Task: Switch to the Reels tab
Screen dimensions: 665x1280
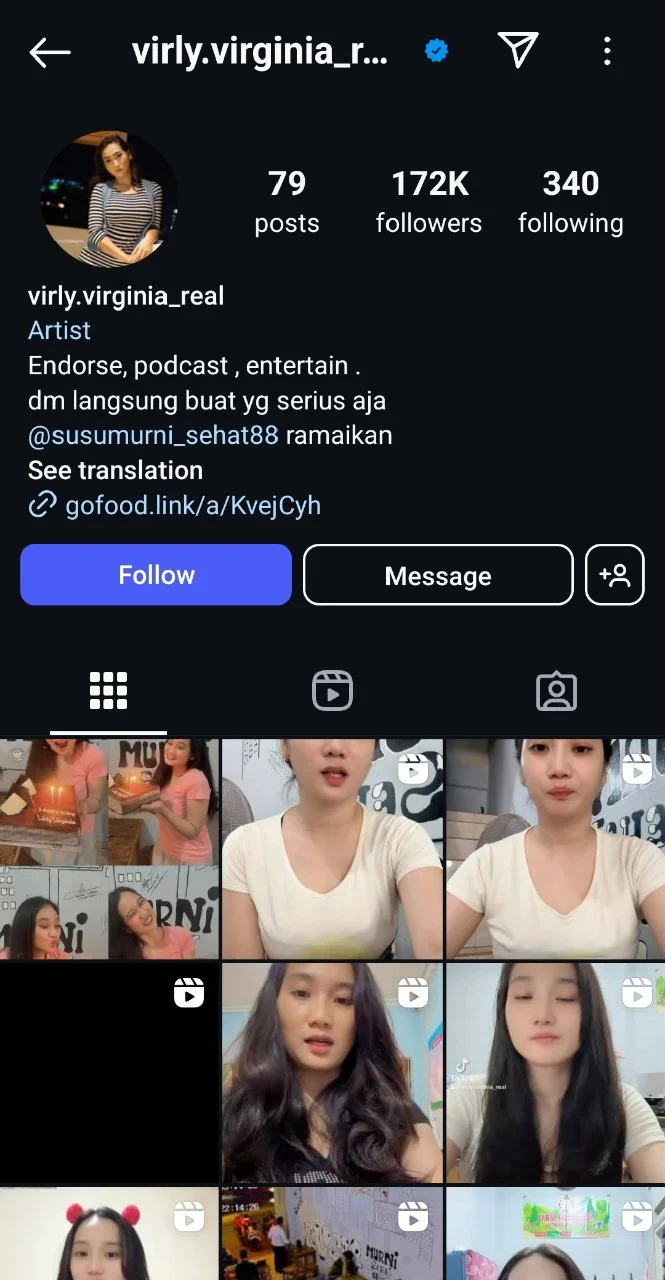Action: pos(332,691)
